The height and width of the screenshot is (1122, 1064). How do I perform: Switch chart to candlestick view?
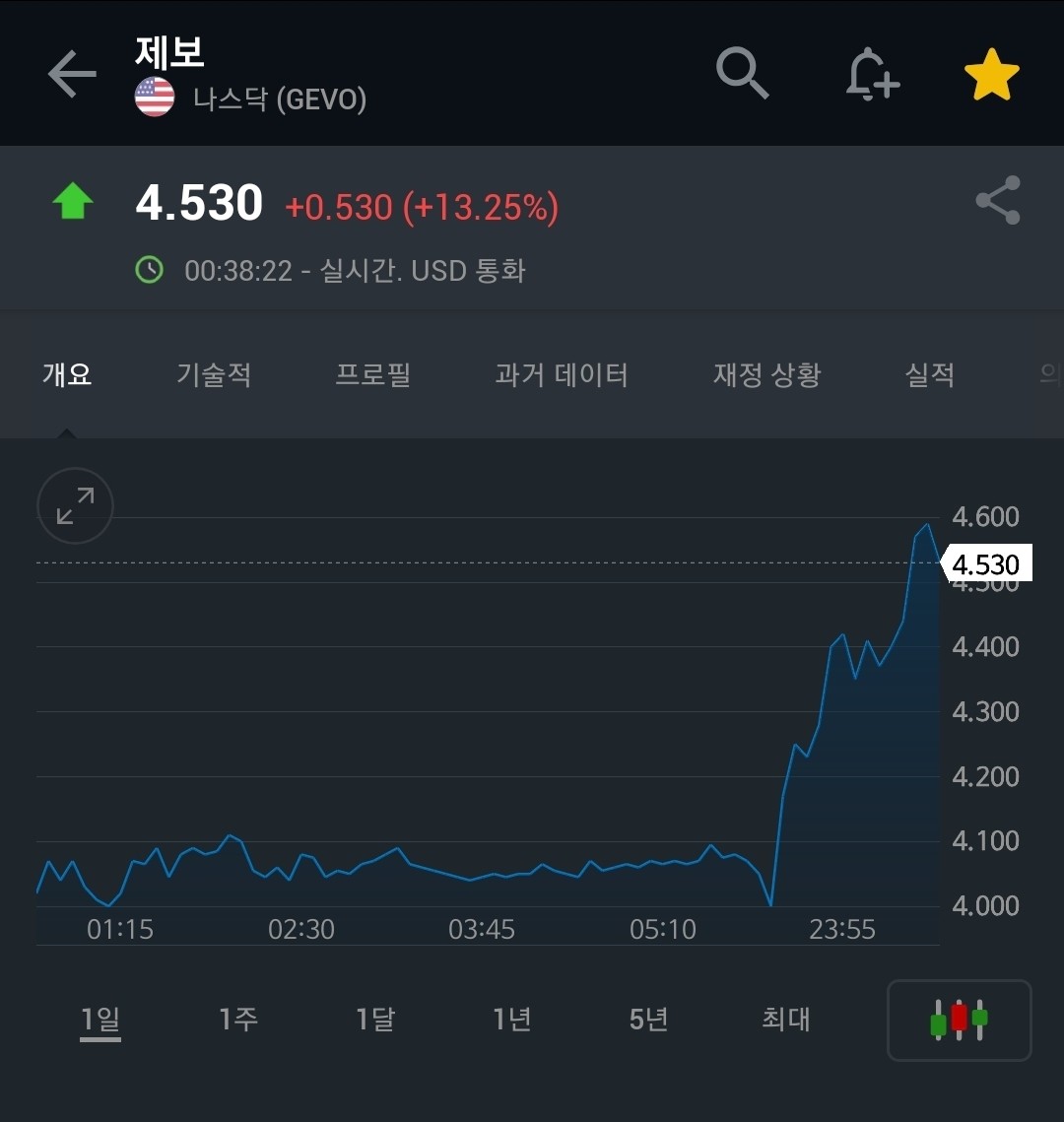point(959,1021)
